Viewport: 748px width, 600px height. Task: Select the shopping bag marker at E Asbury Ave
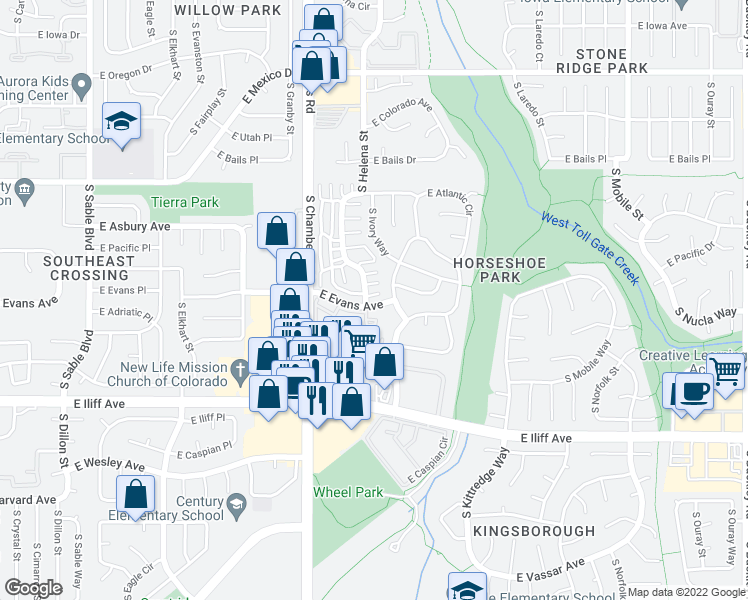pyautogui.click(x=276, y=231)
